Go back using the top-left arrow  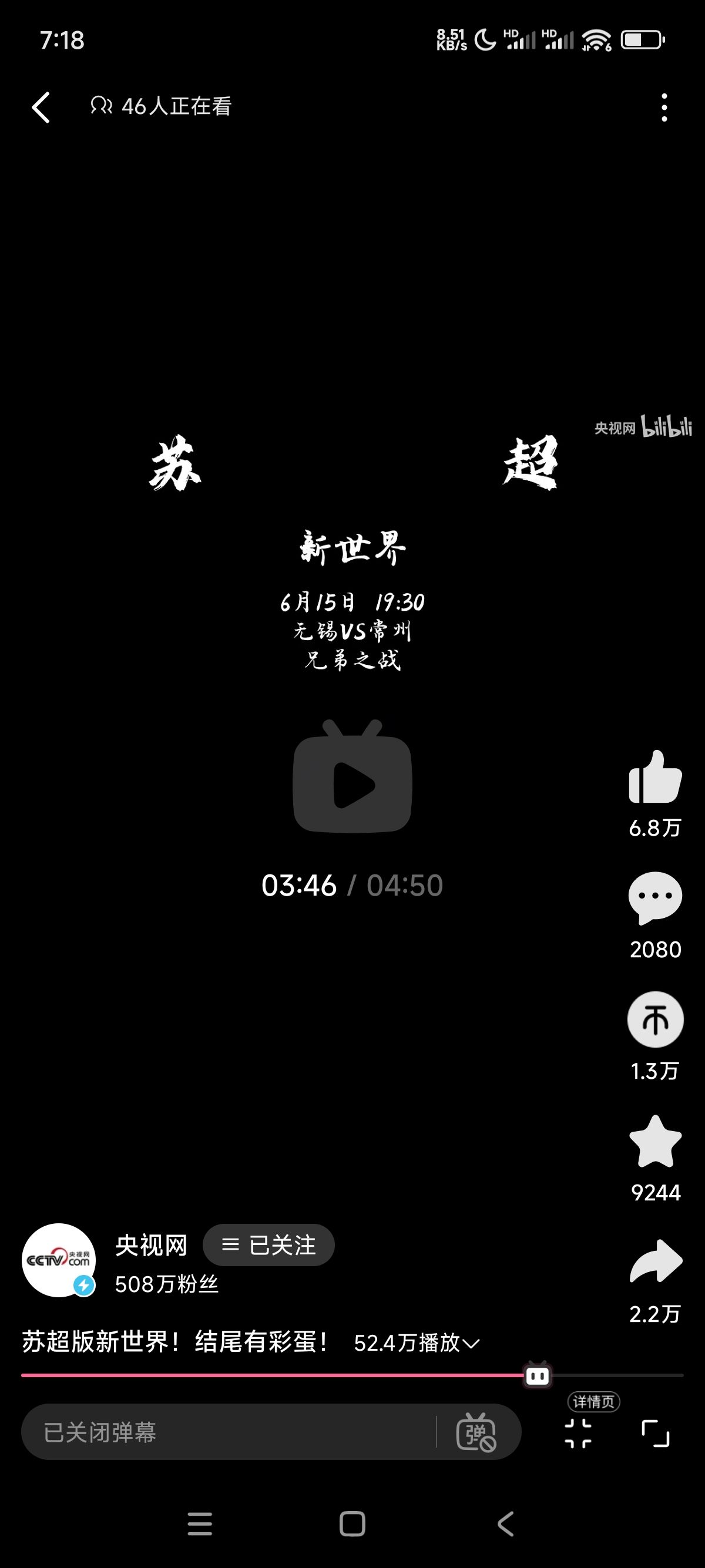coord(41,107)
